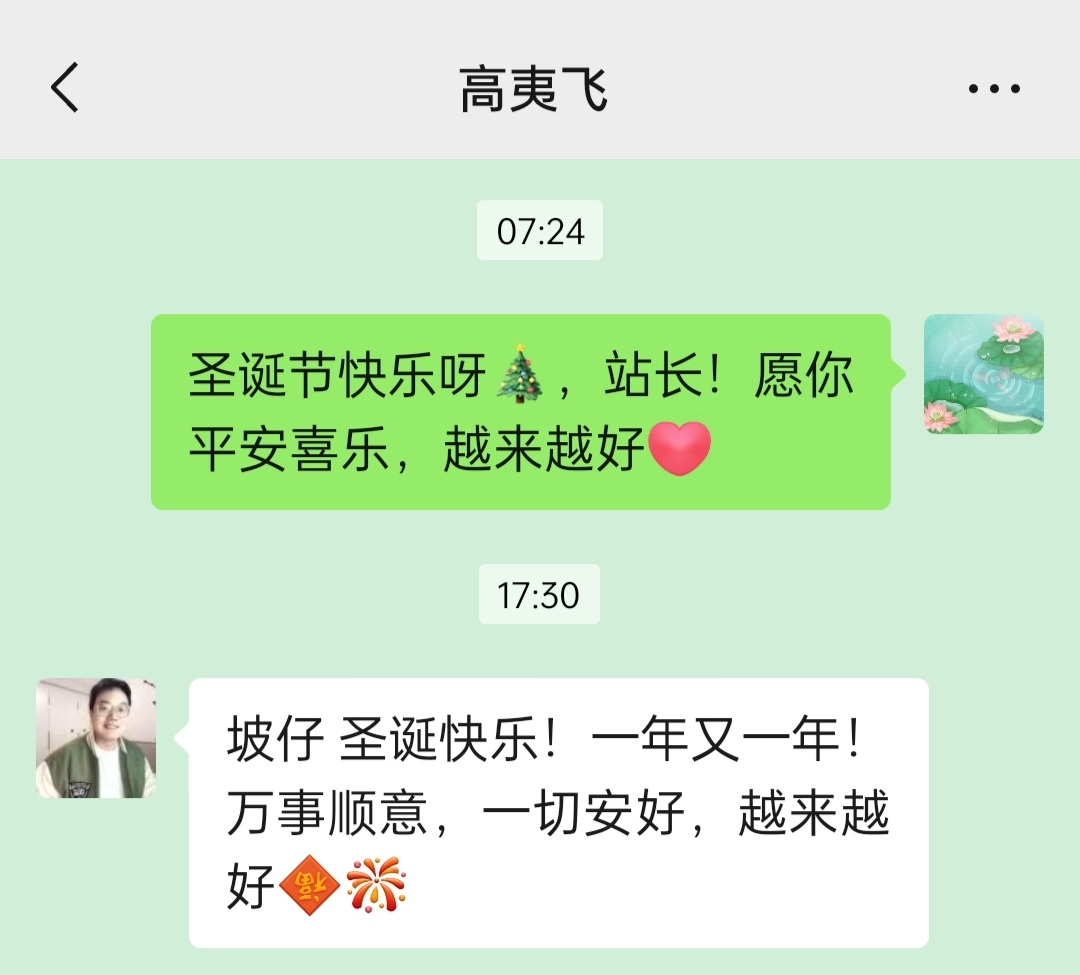The height and width of the screenshot is (975, 1080).
Task: Open the chat info three-dot menu
Action: click(994, 89)
